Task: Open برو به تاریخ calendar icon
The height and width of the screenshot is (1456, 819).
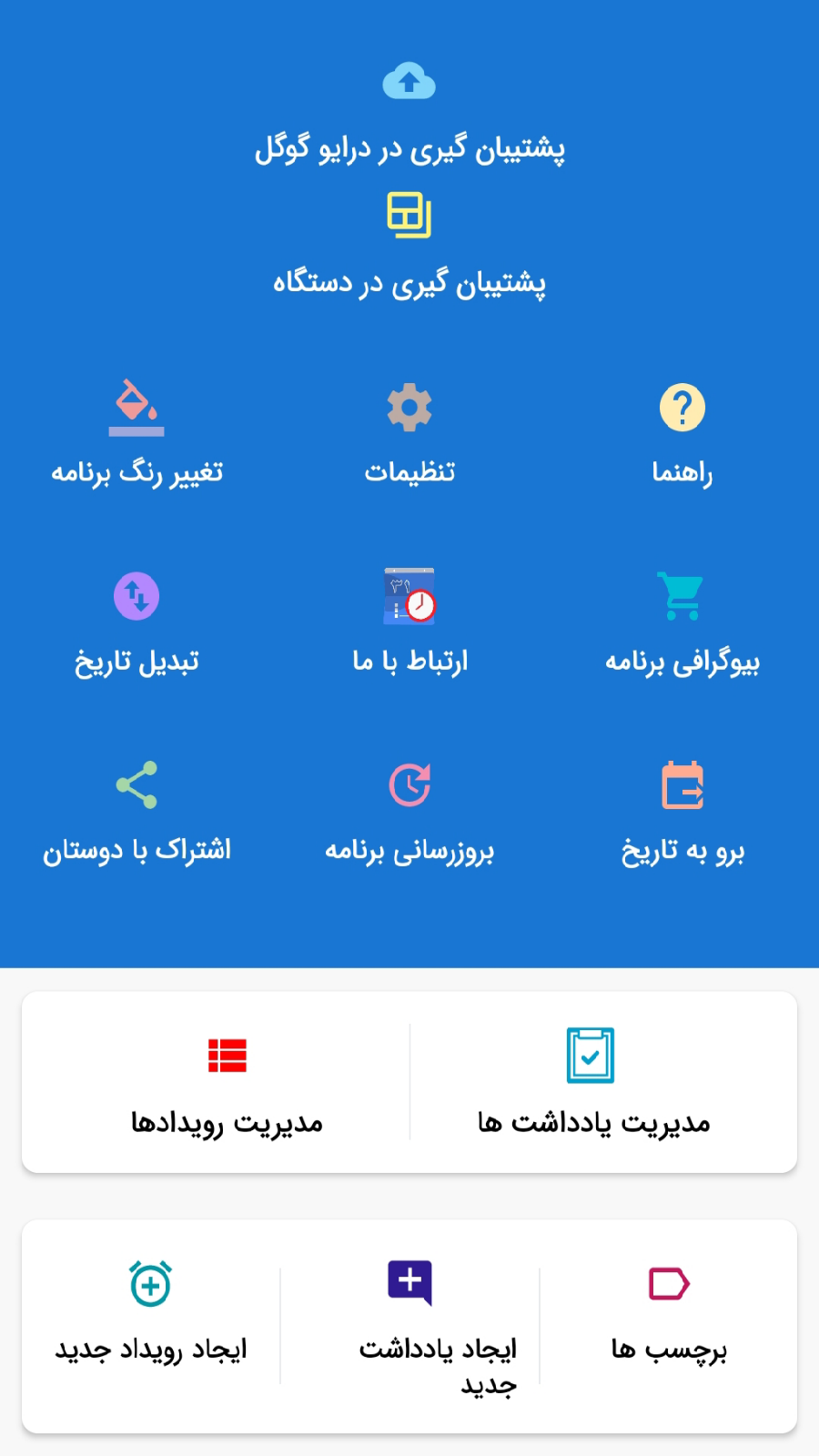Action: click(682, 783)
